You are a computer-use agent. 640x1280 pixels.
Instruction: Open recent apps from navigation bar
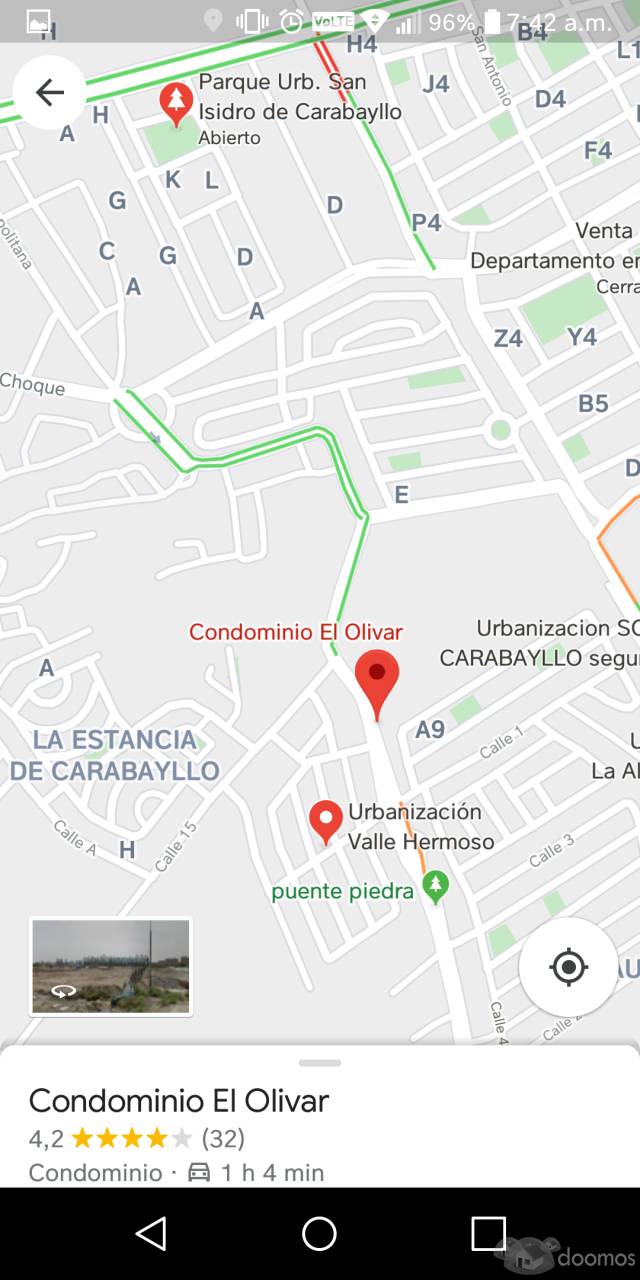pos(488,1234)
